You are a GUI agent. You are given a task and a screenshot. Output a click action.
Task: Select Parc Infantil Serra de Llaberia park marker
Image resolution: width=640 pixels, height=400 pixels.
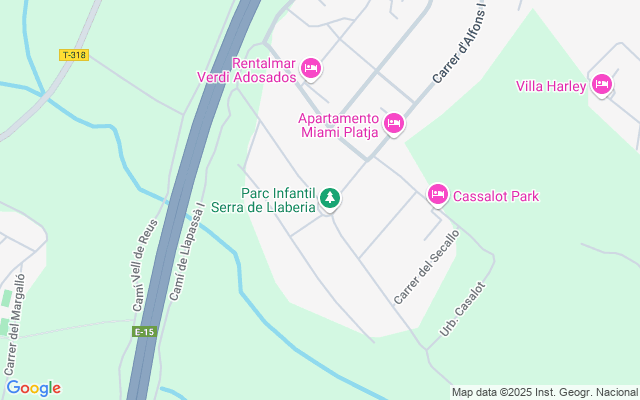click(329, 199)
